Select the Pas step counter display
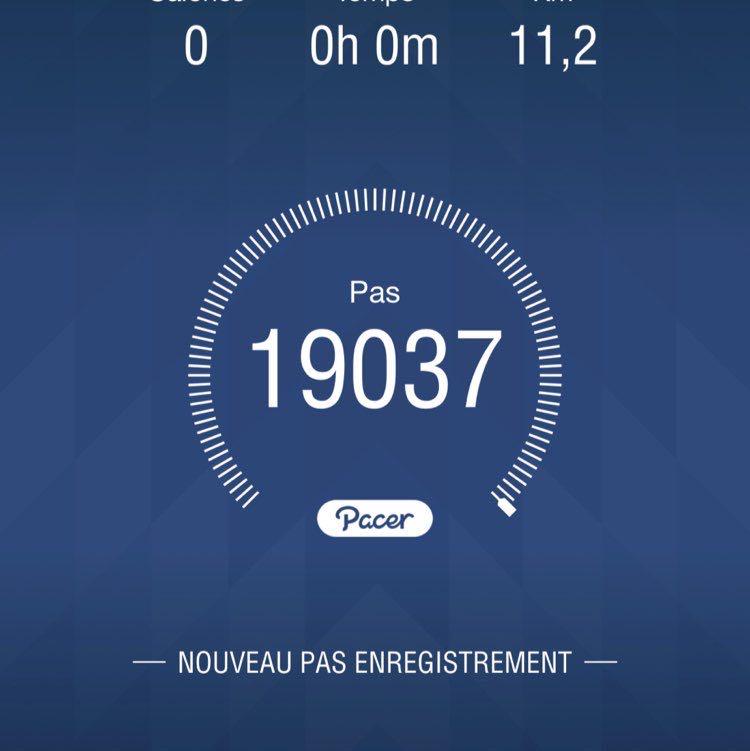The width and height of the screenshot is (750, 751). coord(375,360)
